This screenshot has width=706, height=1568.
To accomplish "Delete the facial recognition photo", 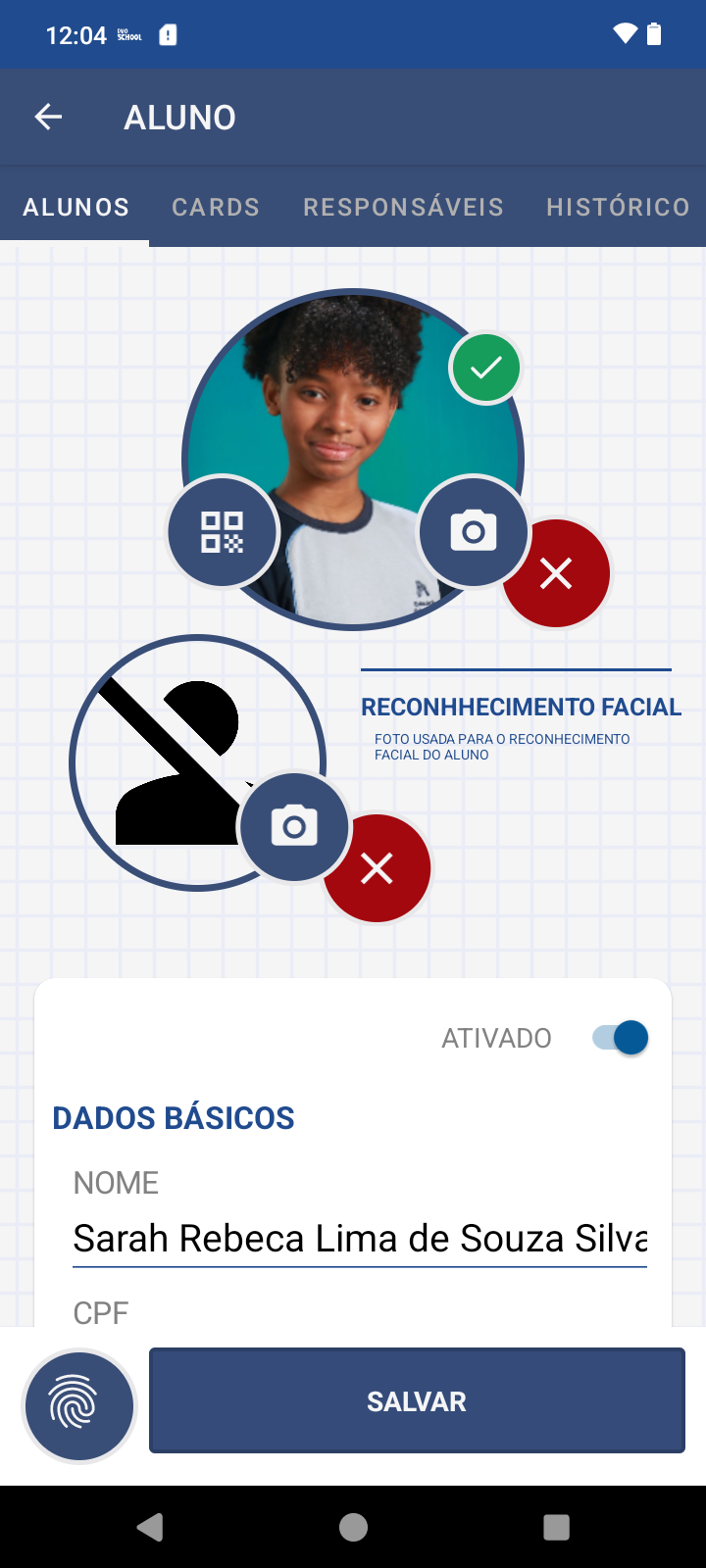I will (x=377, y=868).
